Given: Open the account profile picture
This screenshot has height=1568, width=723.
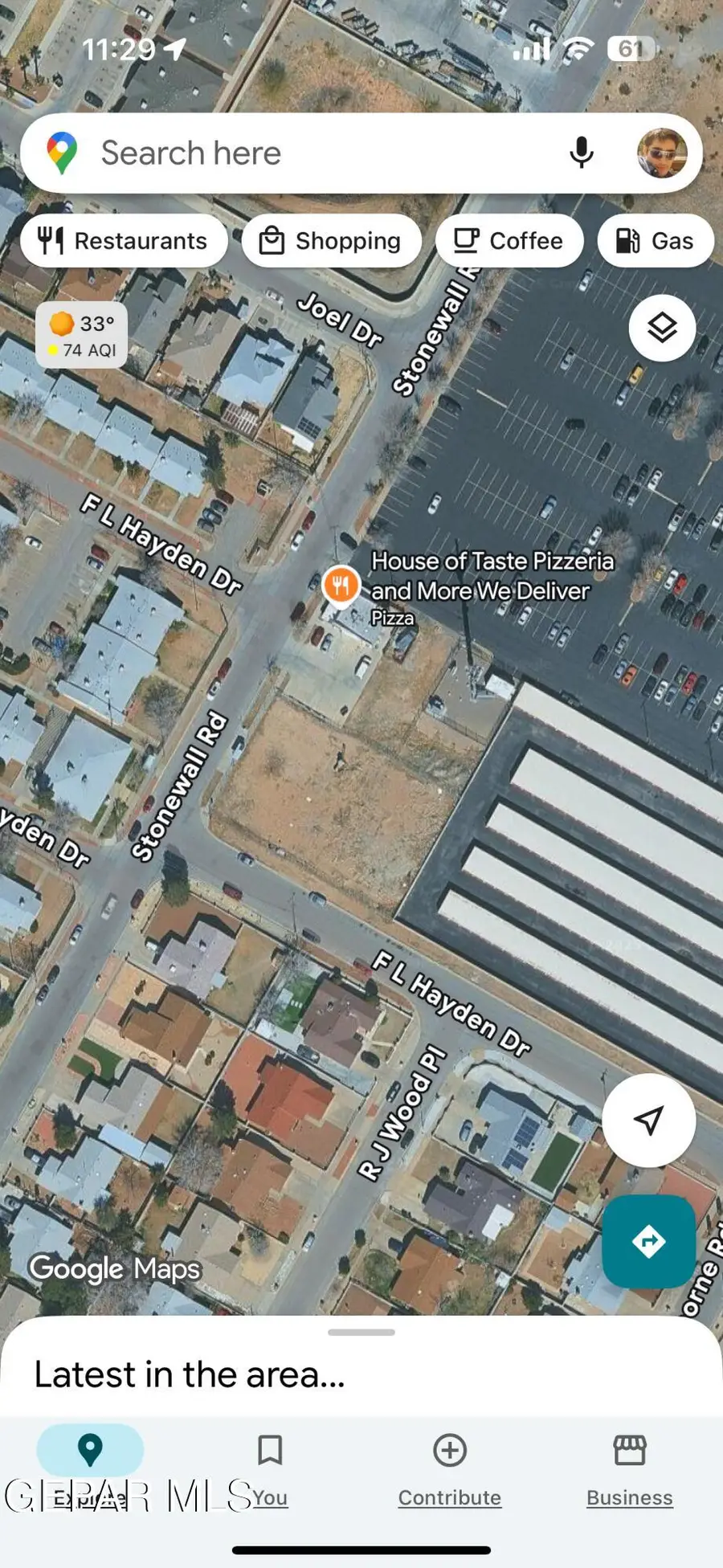Looking at the screenshot, I should [x=662, y=153].
